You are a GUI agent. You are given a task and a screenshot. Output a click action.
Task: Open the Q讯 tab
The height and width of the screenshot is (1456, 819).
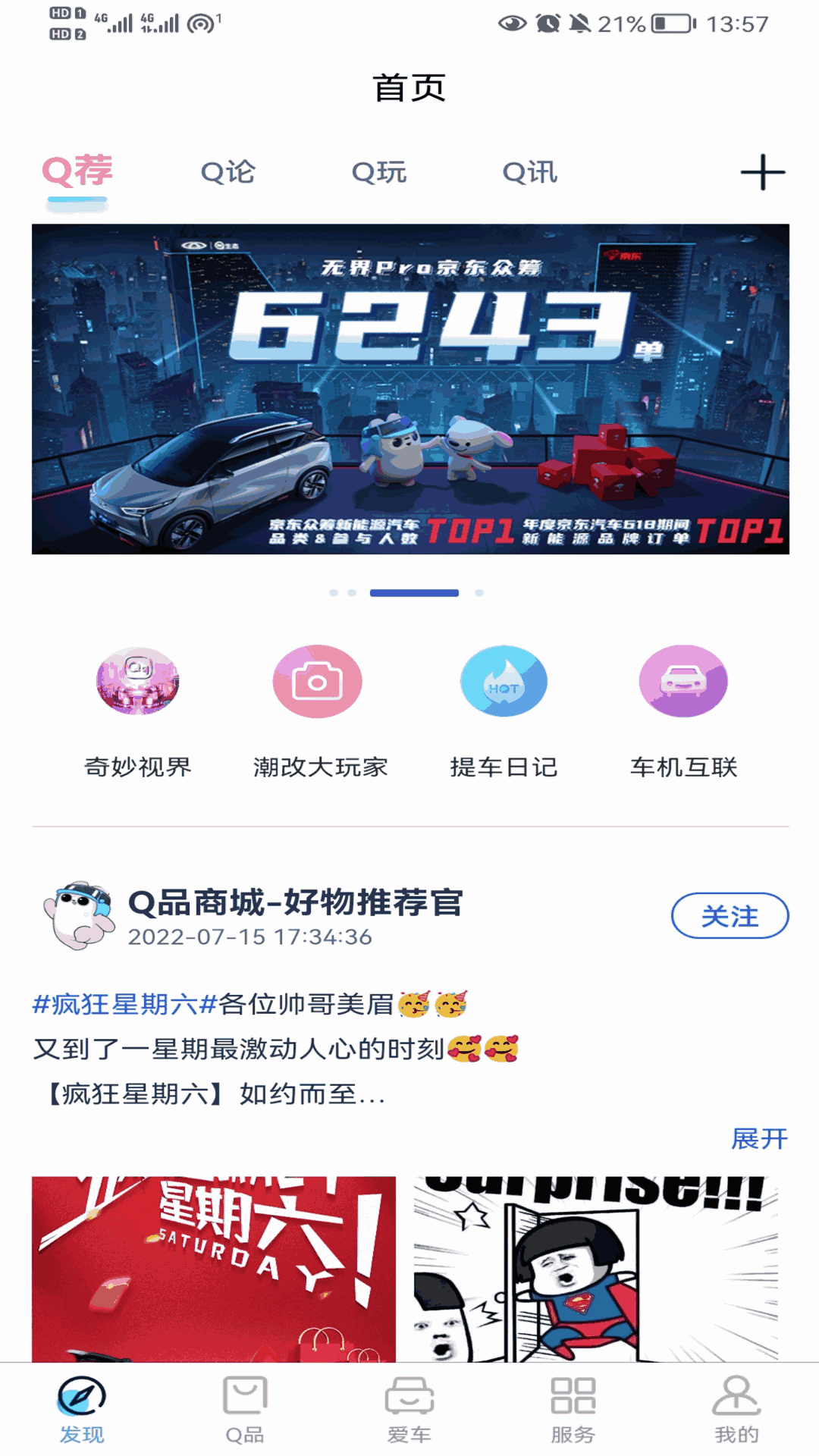coord(529,173)
